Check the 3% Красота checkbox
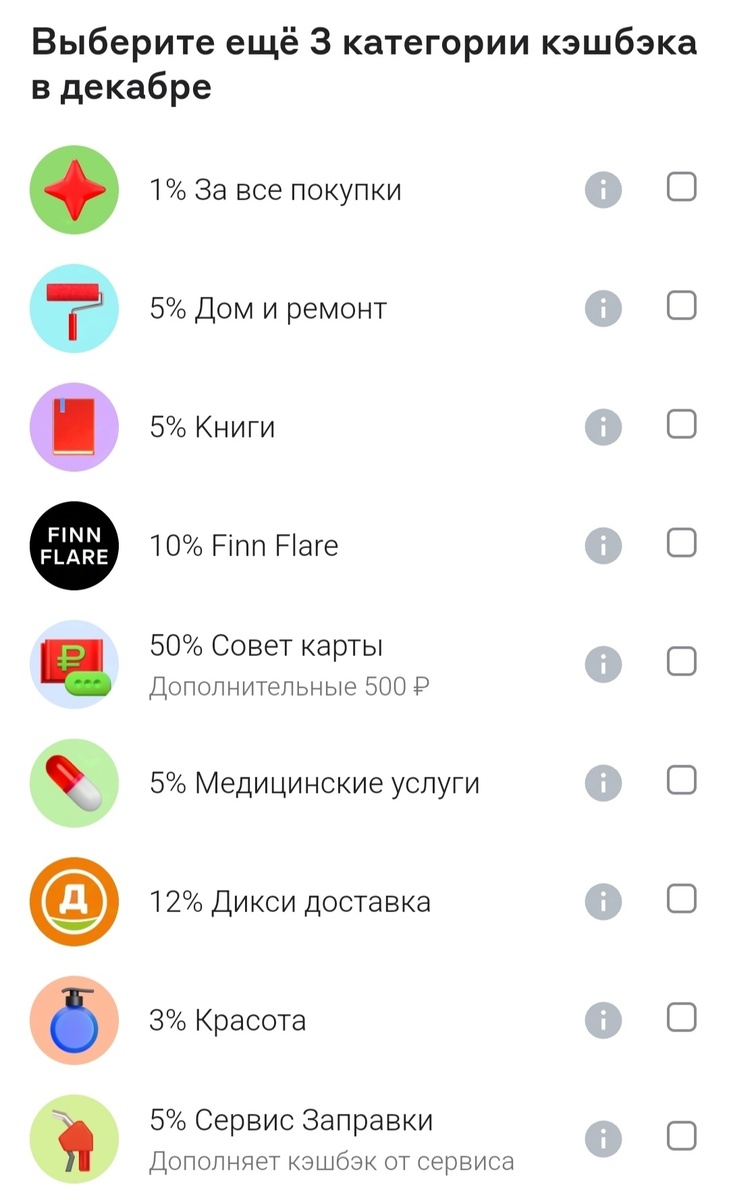729x1200 pixels. (681, 1017)
